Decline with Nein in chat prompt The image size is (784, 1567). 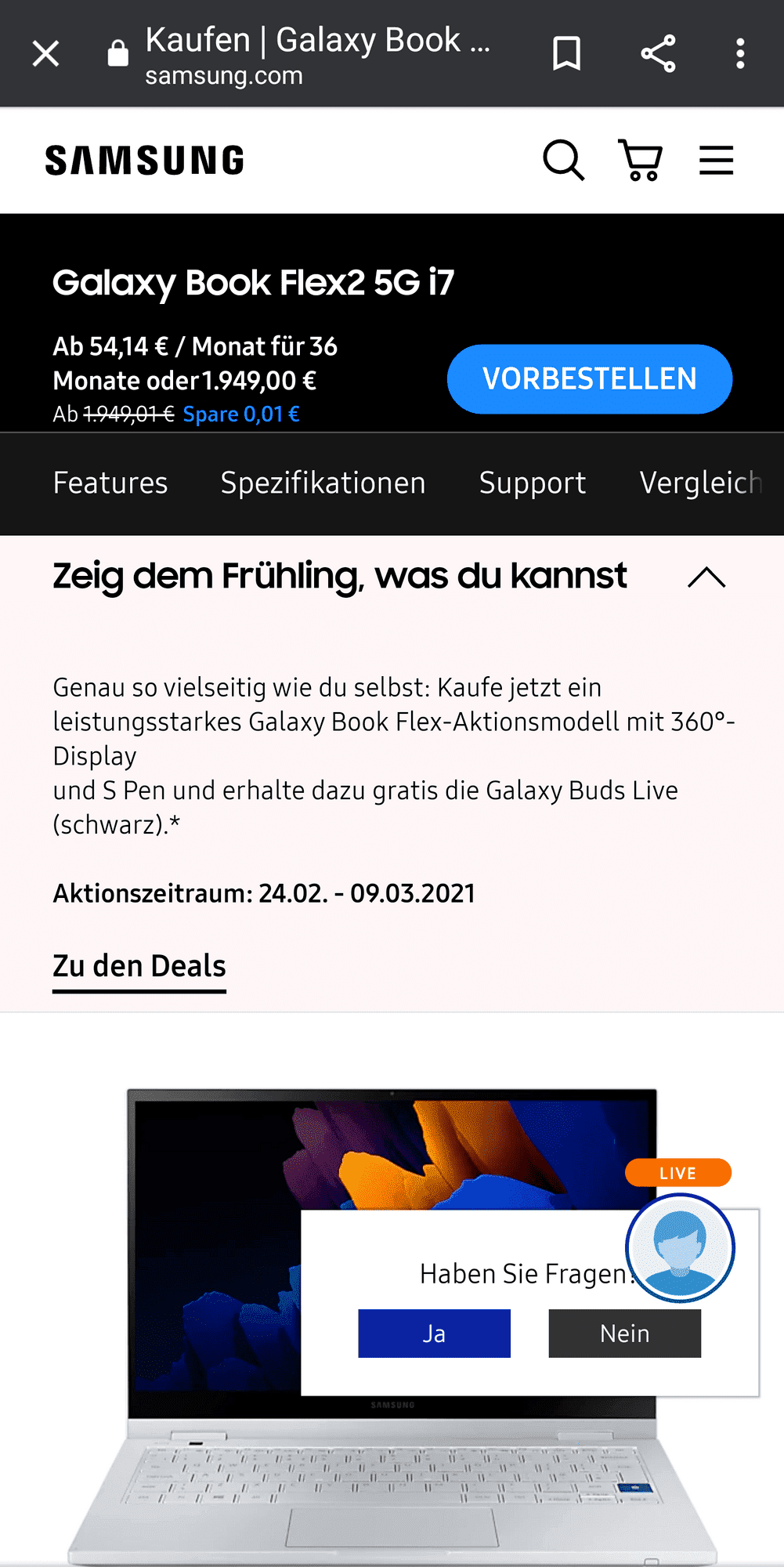(624, 1334)
